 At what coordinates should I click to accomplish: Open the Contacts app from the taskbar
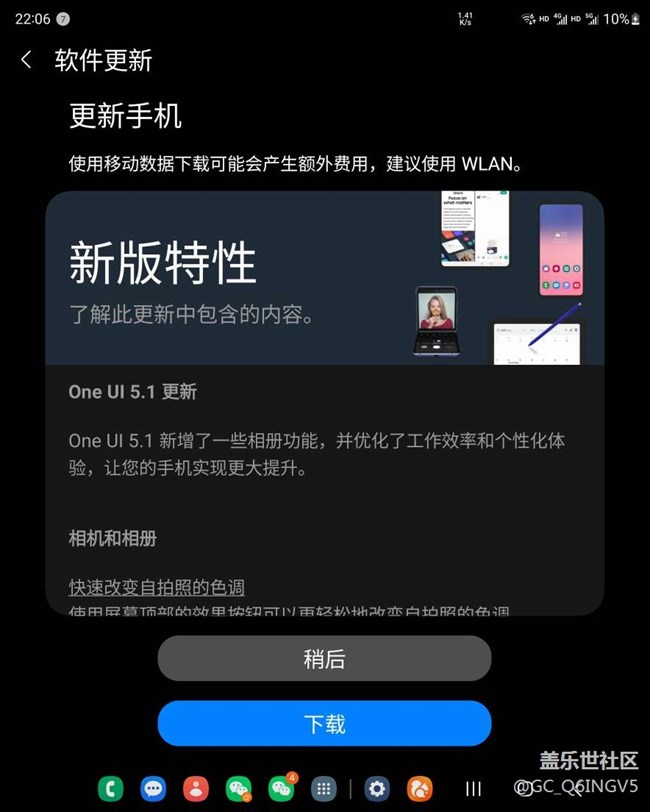pyautogui.click(x=196, y=788)
